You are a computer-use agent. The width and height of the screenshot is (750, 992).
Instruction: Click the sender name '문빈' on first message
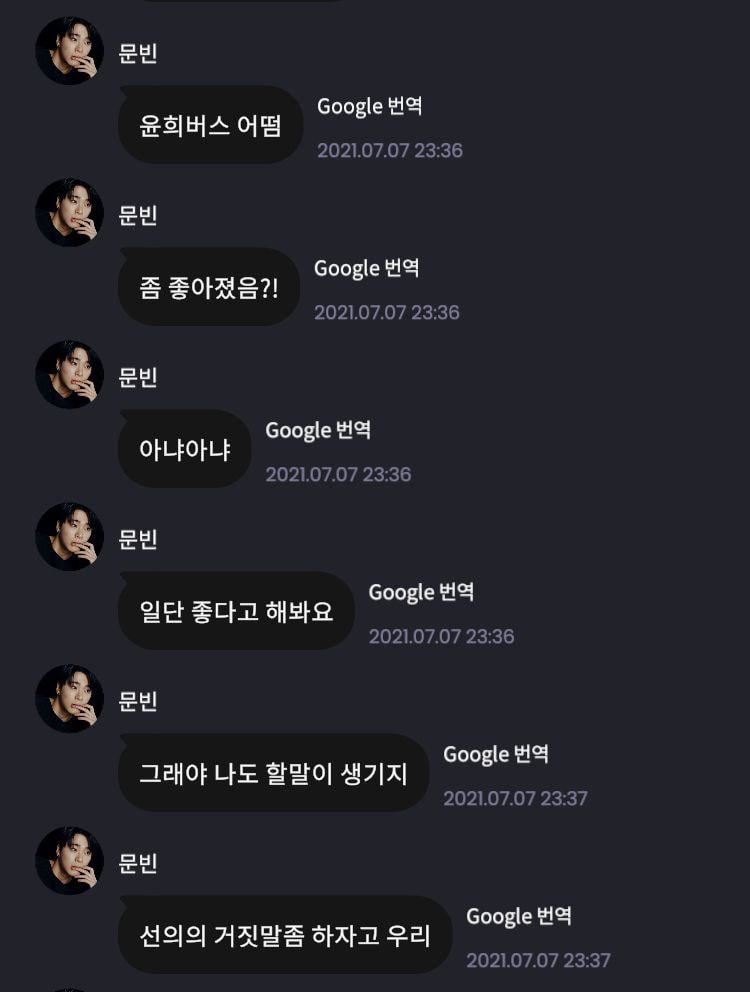pyautogui.click(x=140, y=52)
